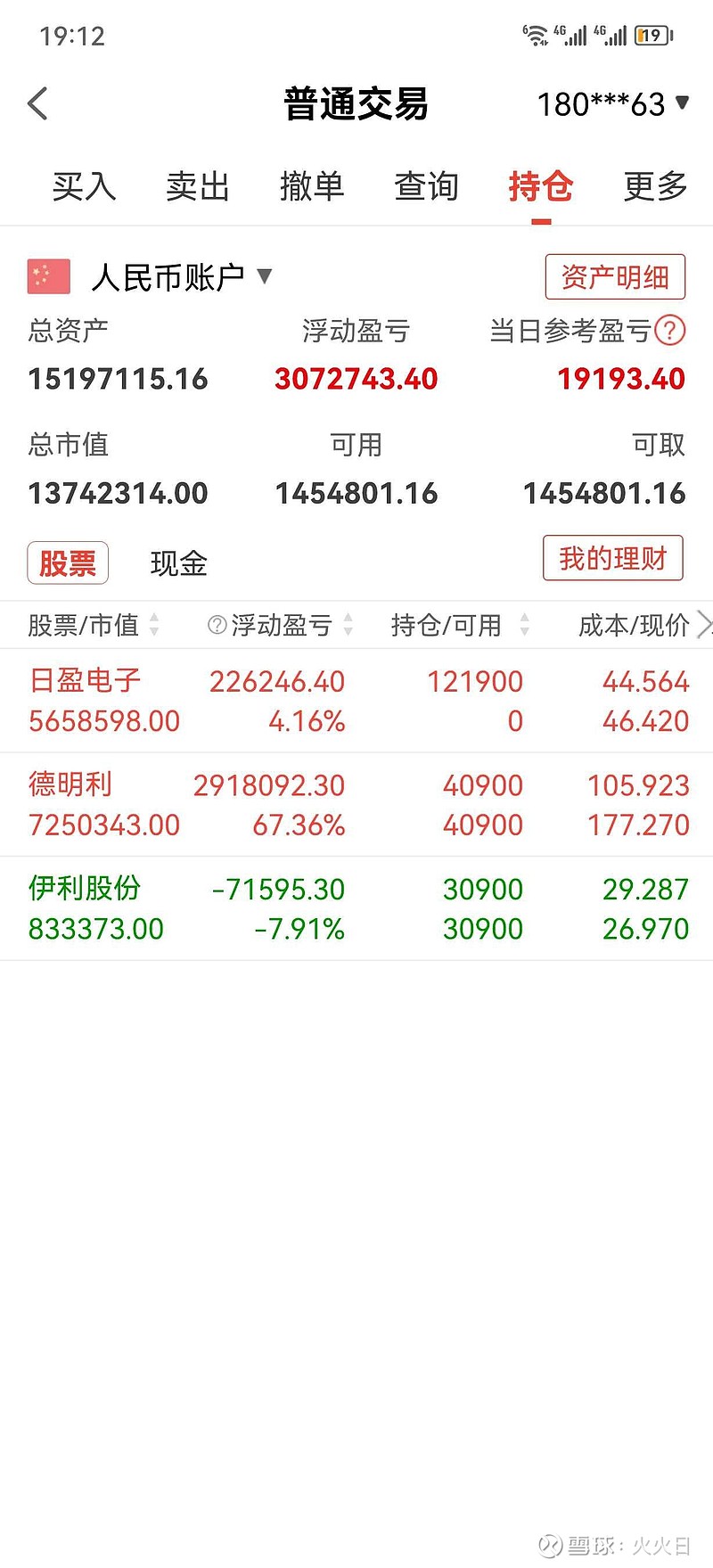713x1568 pixels.
Task: Open the 德明利 holding row
Action: 356,804
